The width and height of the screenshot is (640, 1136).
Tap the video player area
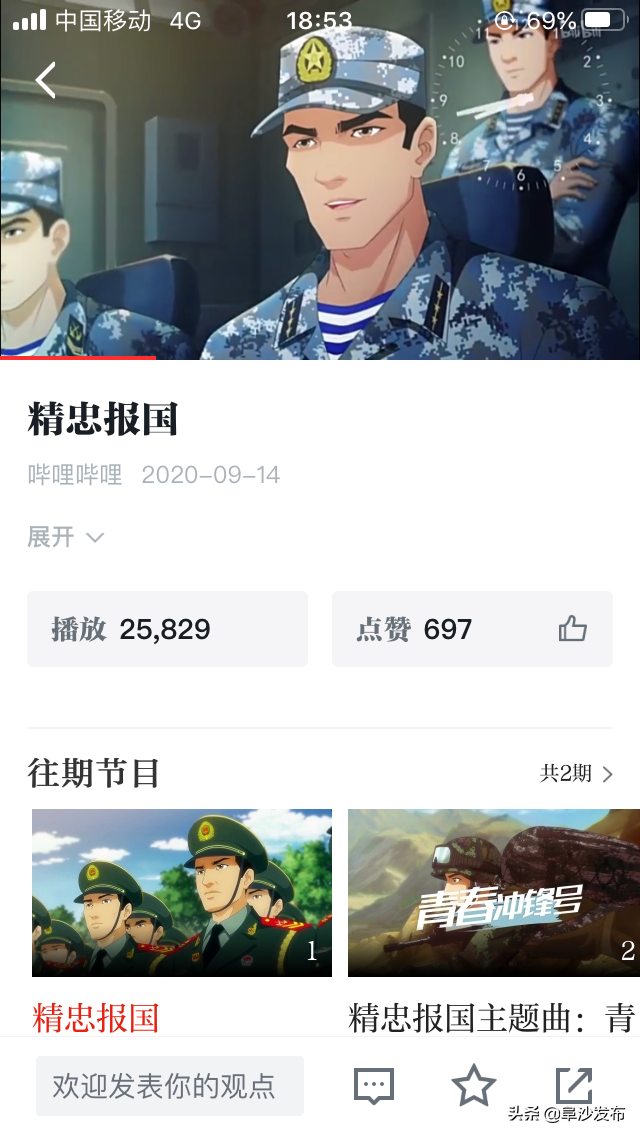point(320,200)
